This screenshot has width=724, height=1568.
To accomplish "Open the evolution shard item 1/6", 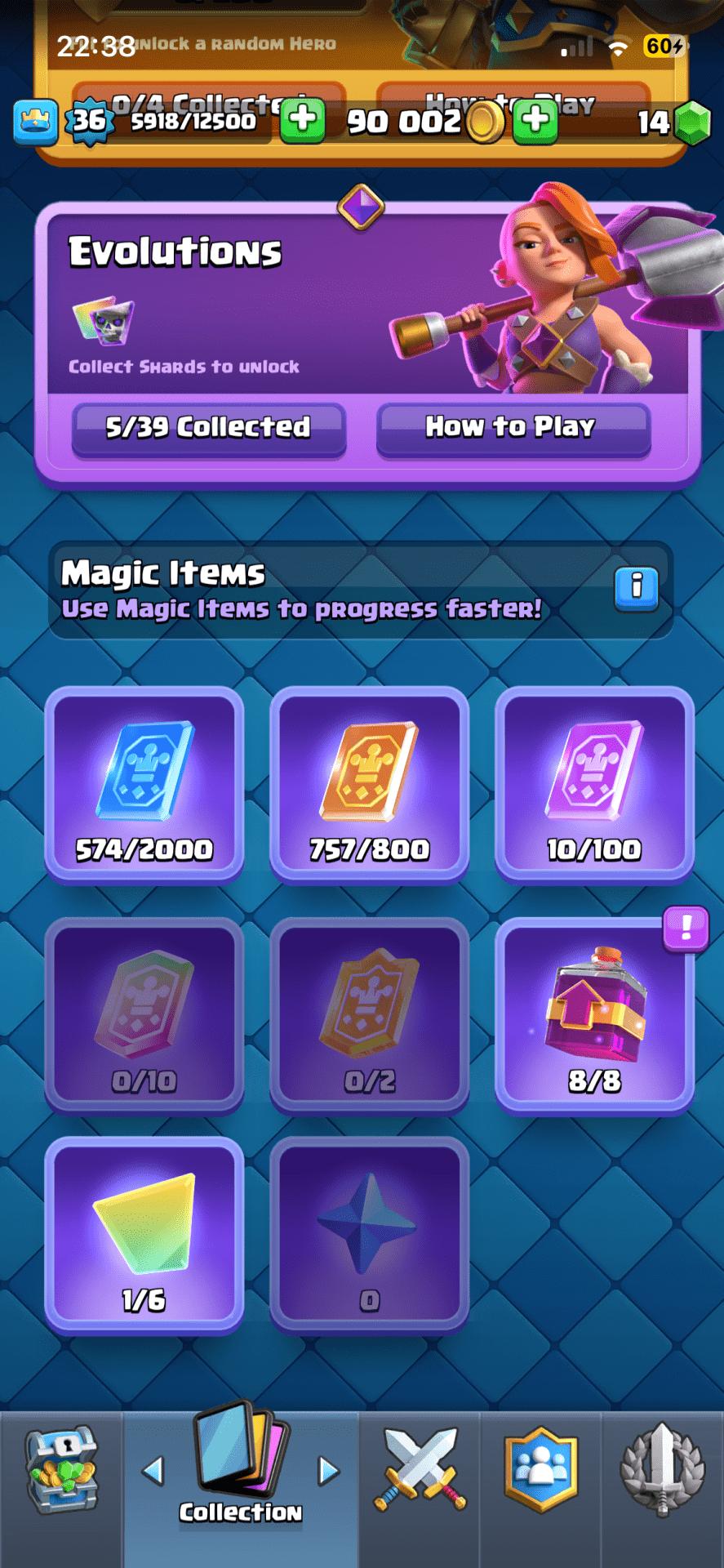I will 144,1235.
